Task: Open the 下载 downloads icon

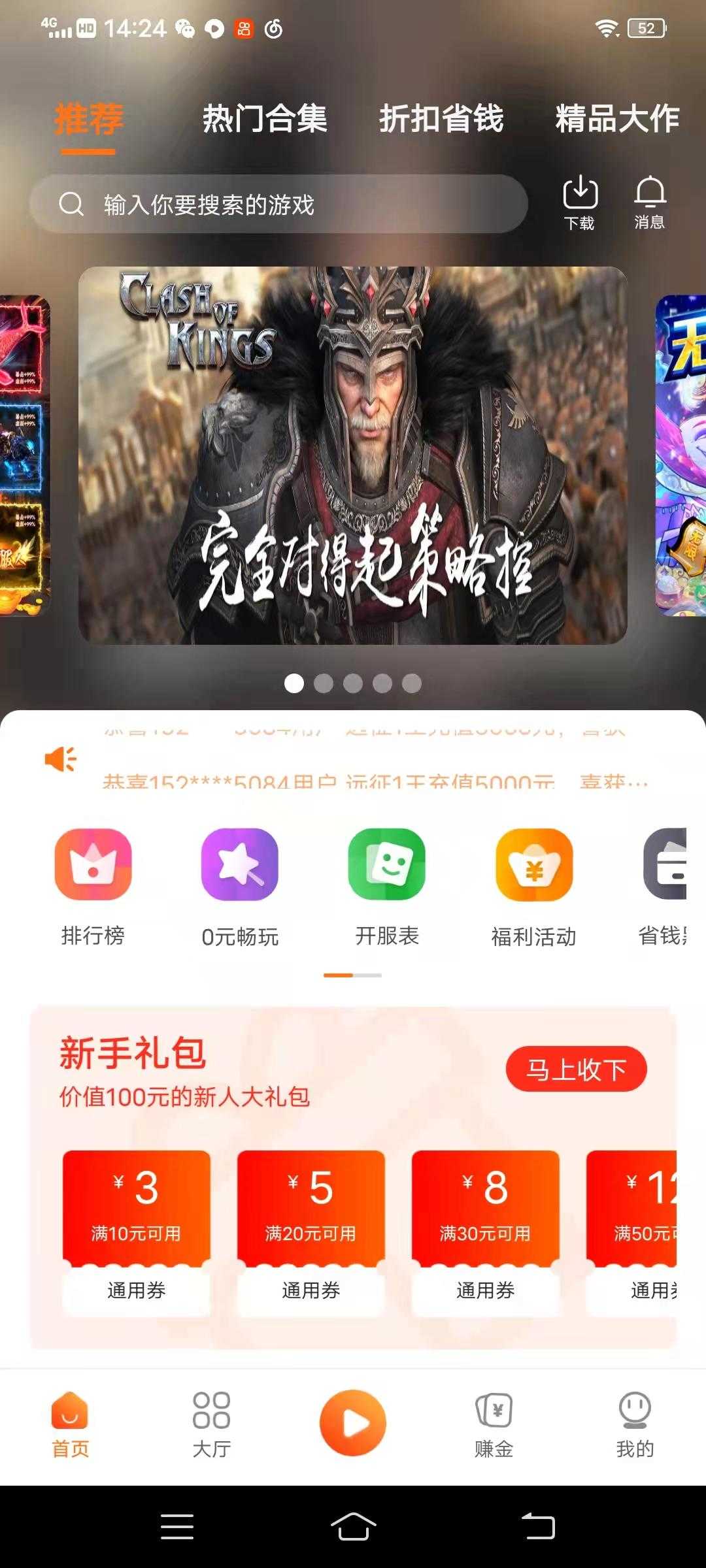Action: click(580, 203)
